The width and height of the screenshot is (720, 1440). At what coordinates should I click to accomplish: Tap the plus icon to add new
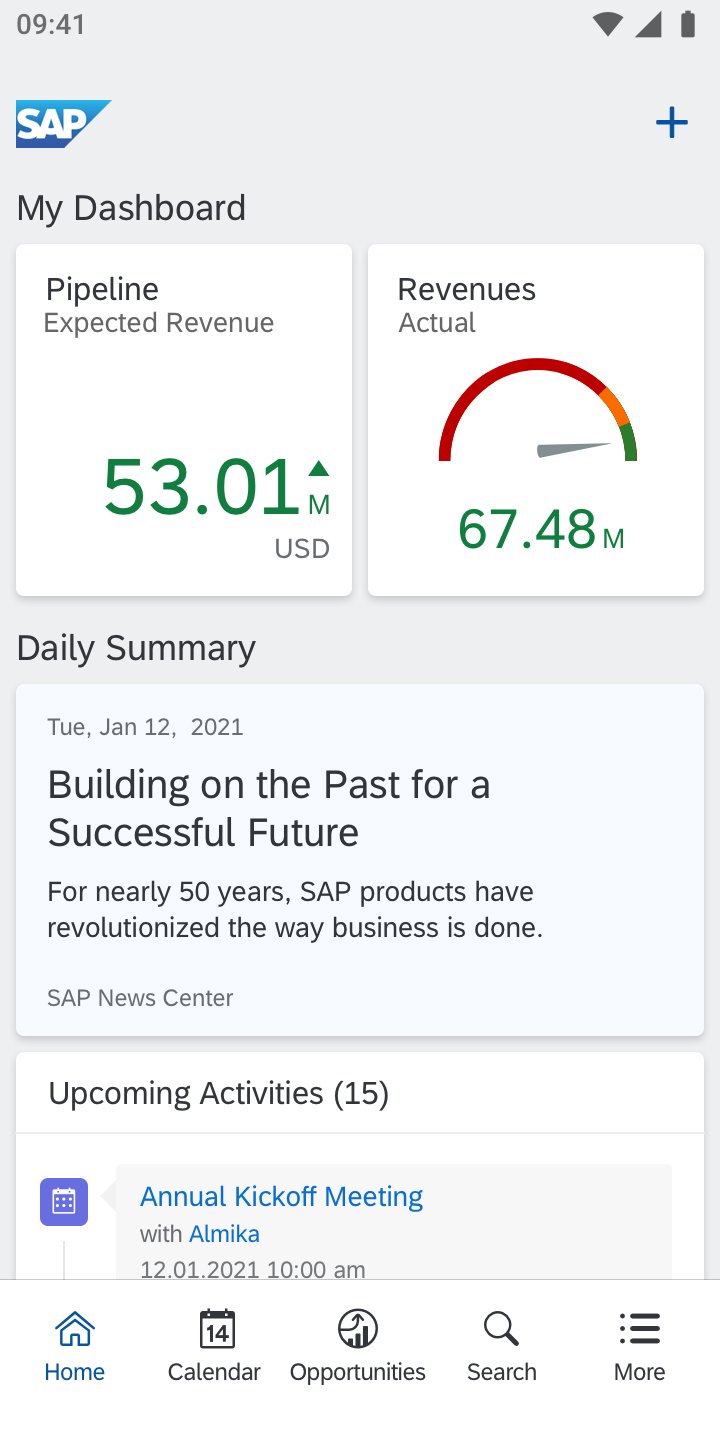671,123
